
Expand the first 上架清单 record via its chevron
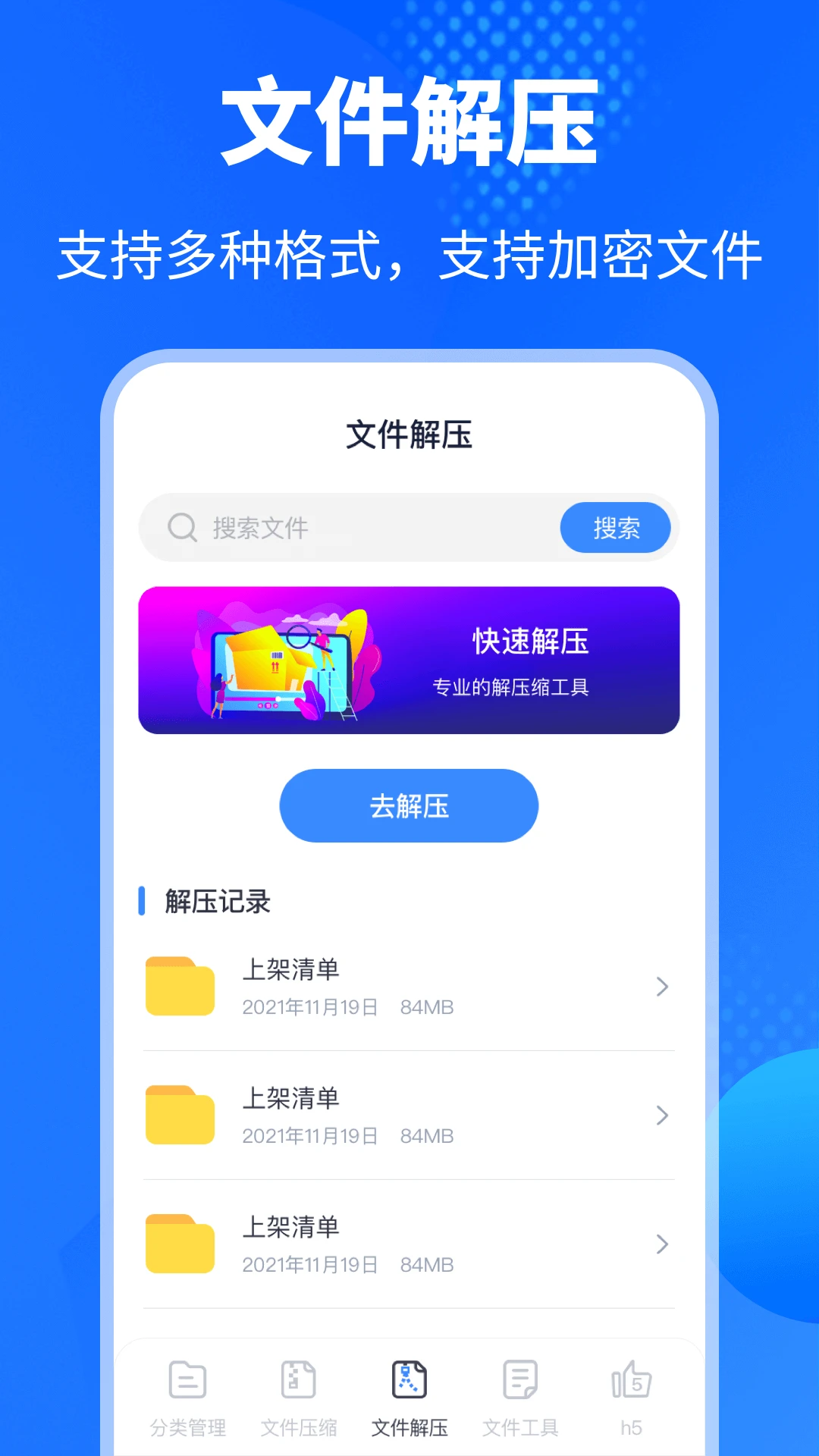pyautogui.click(x=662, y=987)
